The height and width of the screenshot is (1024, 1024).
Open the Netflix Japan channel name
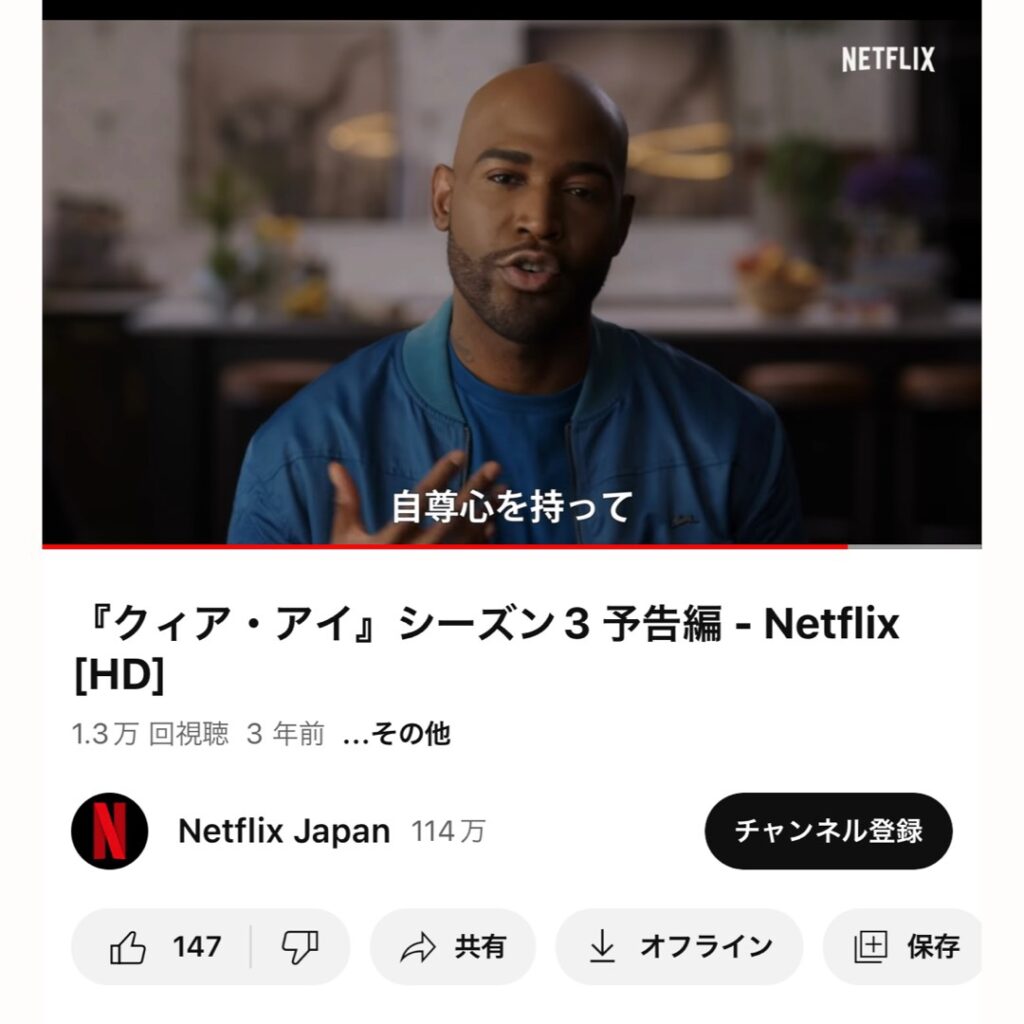(x=284, y=831)
